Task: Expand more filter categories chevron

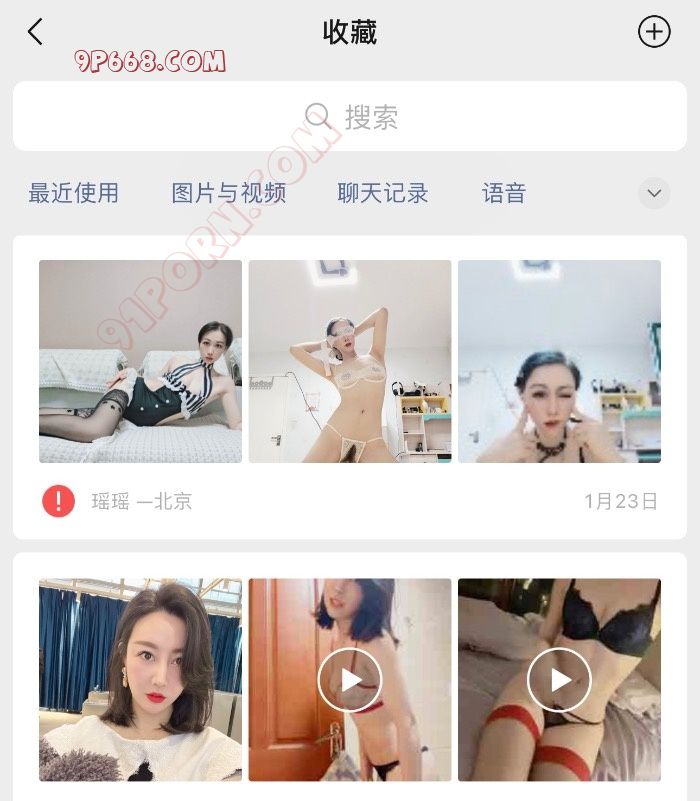Action: click(x=654, y=193)
